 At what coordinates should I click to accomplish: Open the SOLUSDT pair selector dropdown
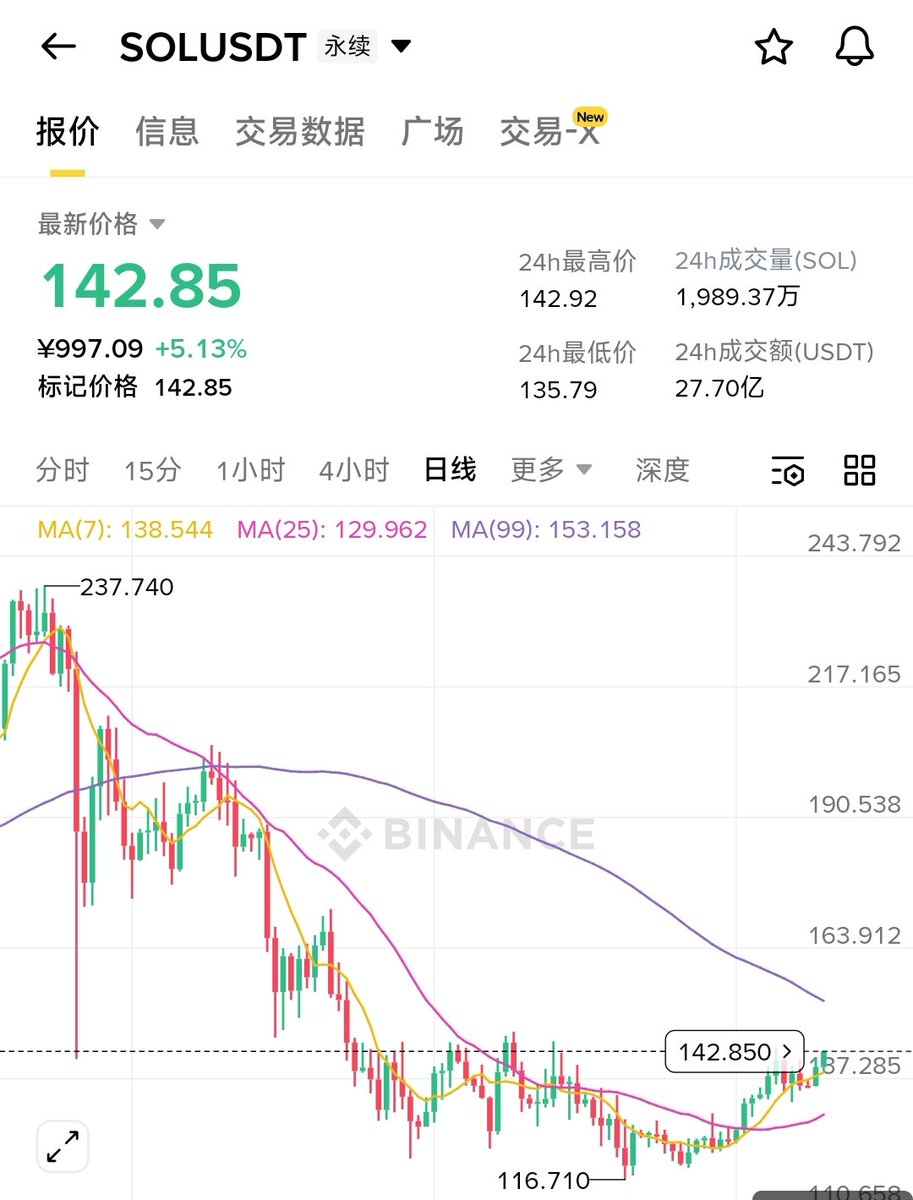tap(401, 47)
